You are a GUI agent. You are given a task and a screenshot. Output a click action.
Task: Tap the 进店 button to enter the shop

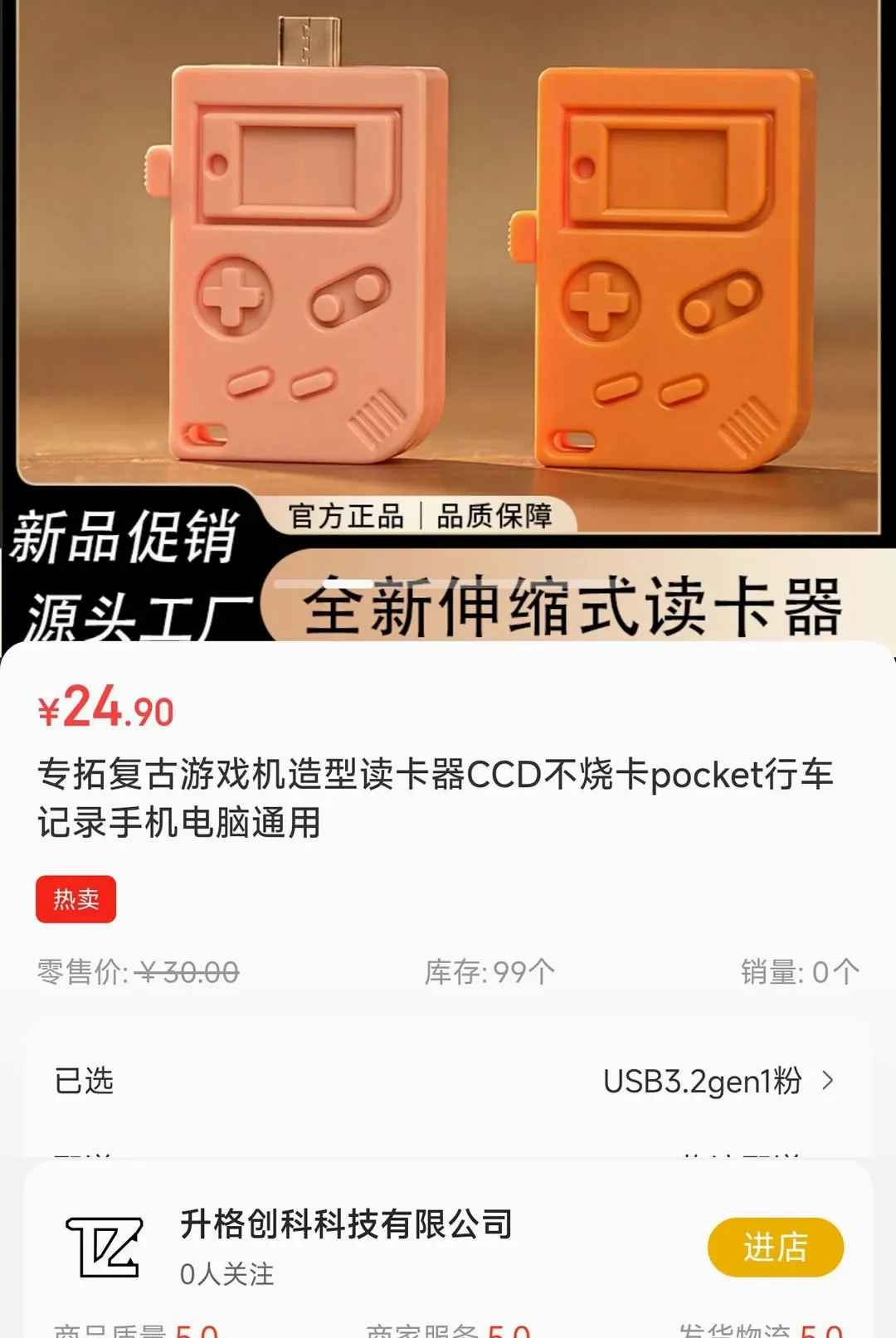click(x=775, y=1247)
